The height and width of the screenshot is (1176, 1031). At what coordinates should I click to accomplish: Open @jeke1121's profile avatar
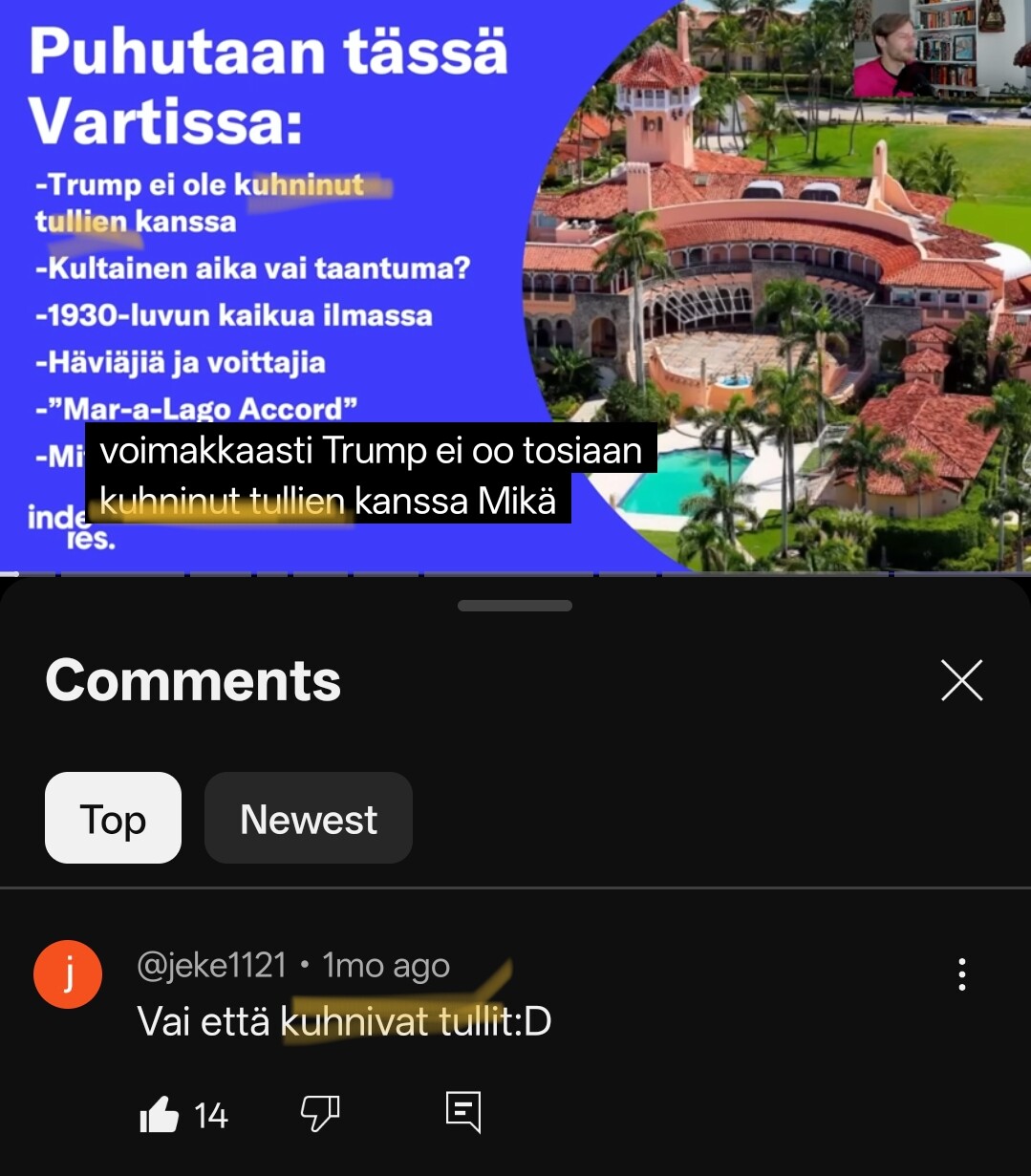(68, 974)
